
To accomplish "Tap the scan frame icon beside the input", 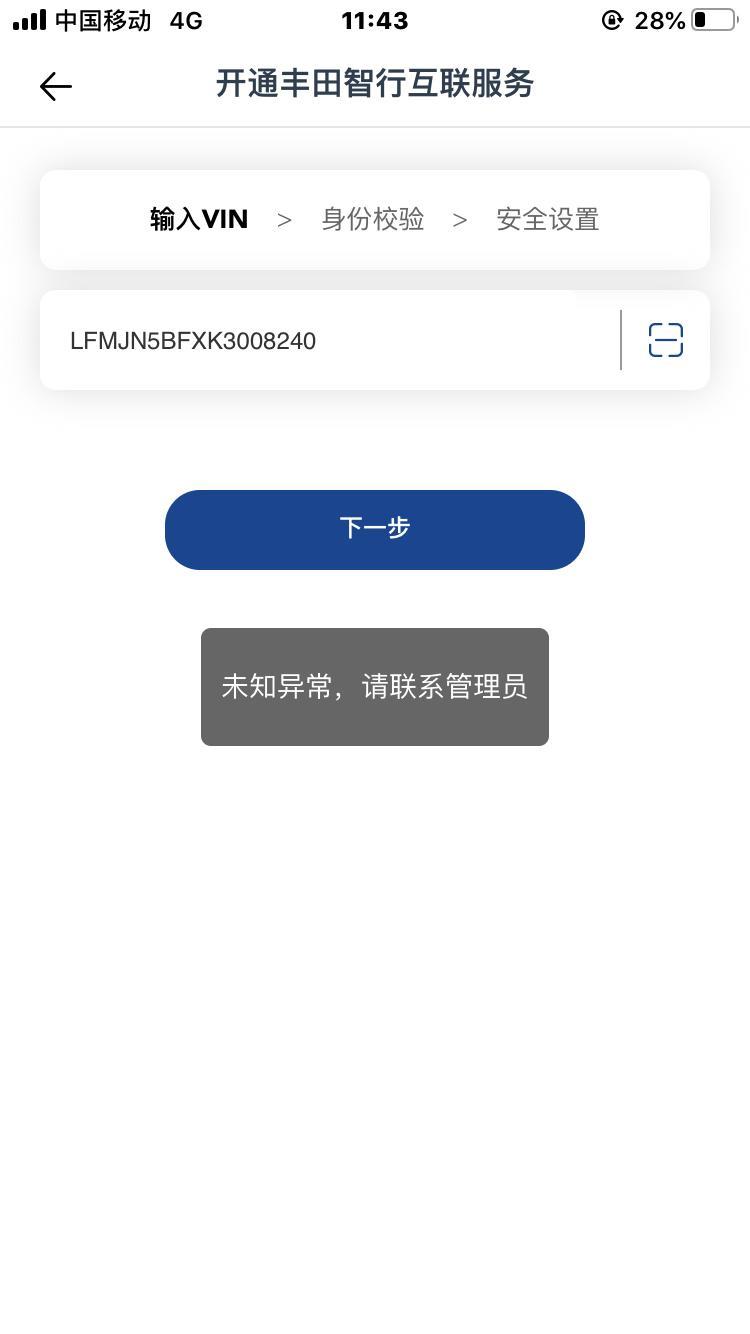I will 665,340.
